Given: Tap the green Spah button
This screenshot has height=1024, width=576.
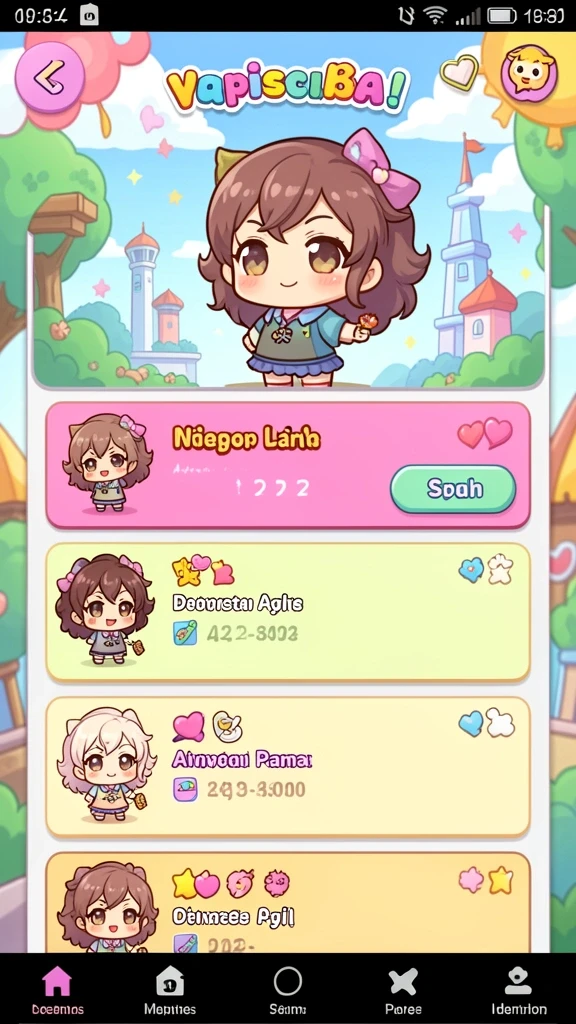Looking at the screenshot, I should point(453,488).
